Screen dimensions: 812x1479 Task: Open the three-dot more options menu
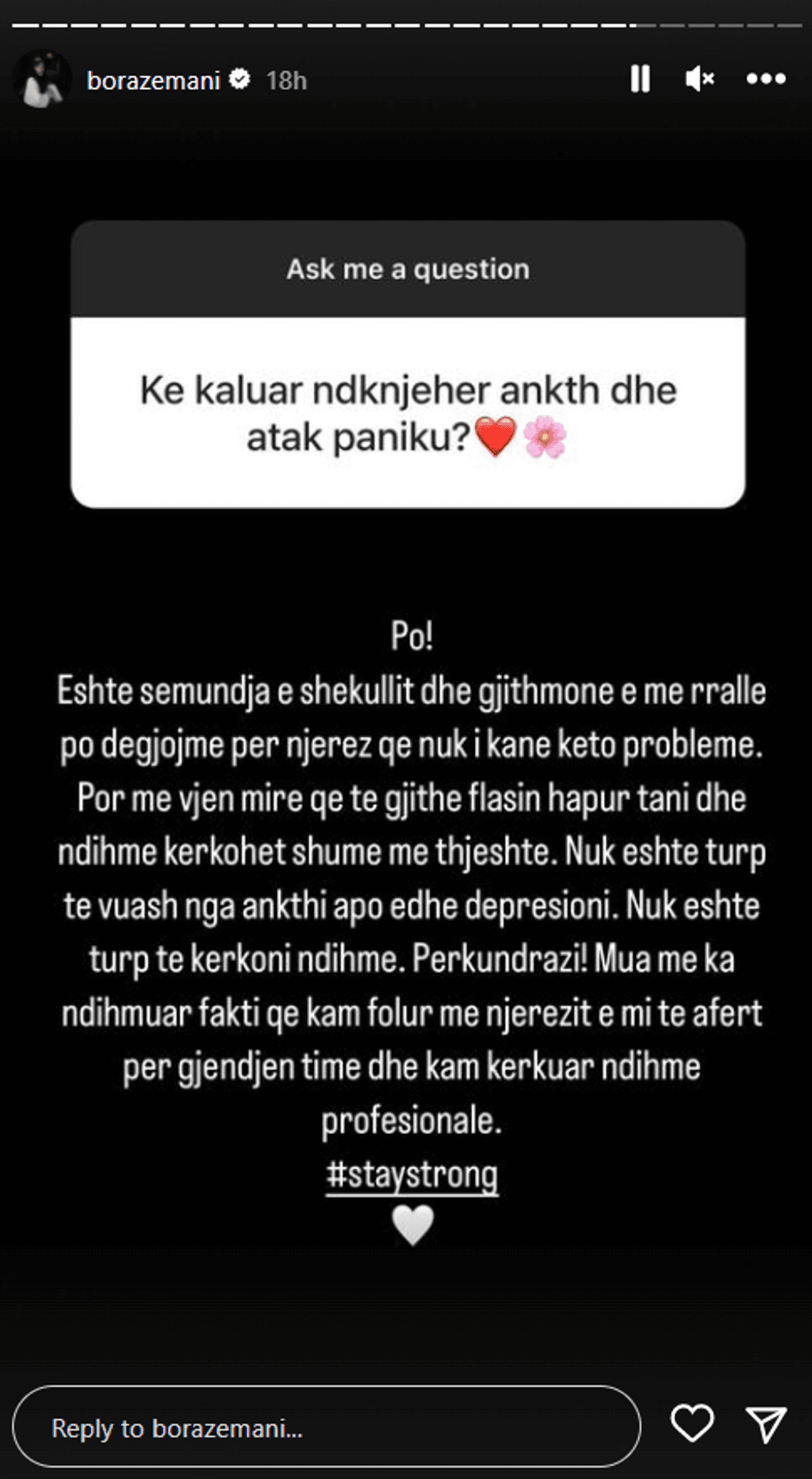(766, 80)
